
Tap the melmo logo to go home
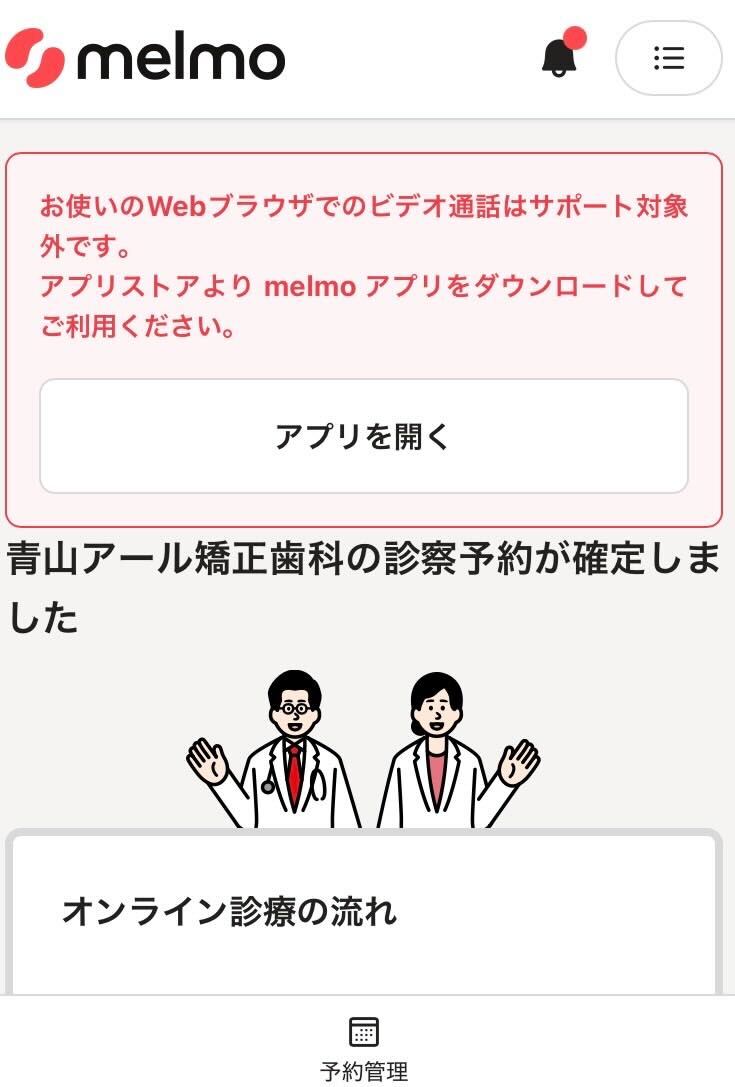(146, 58)
